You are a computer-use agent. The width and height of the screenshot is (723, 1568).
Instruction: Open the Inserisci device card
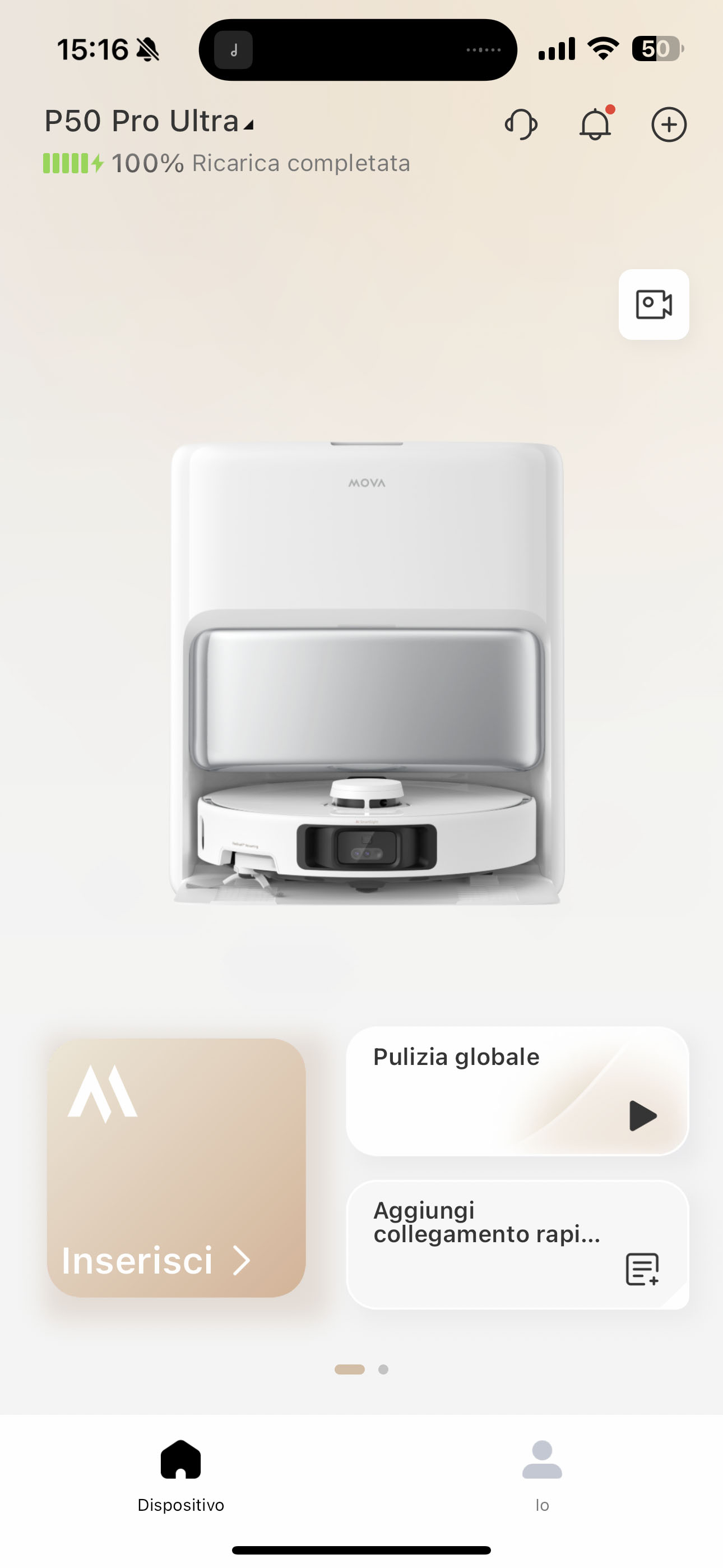(177, 1168)
